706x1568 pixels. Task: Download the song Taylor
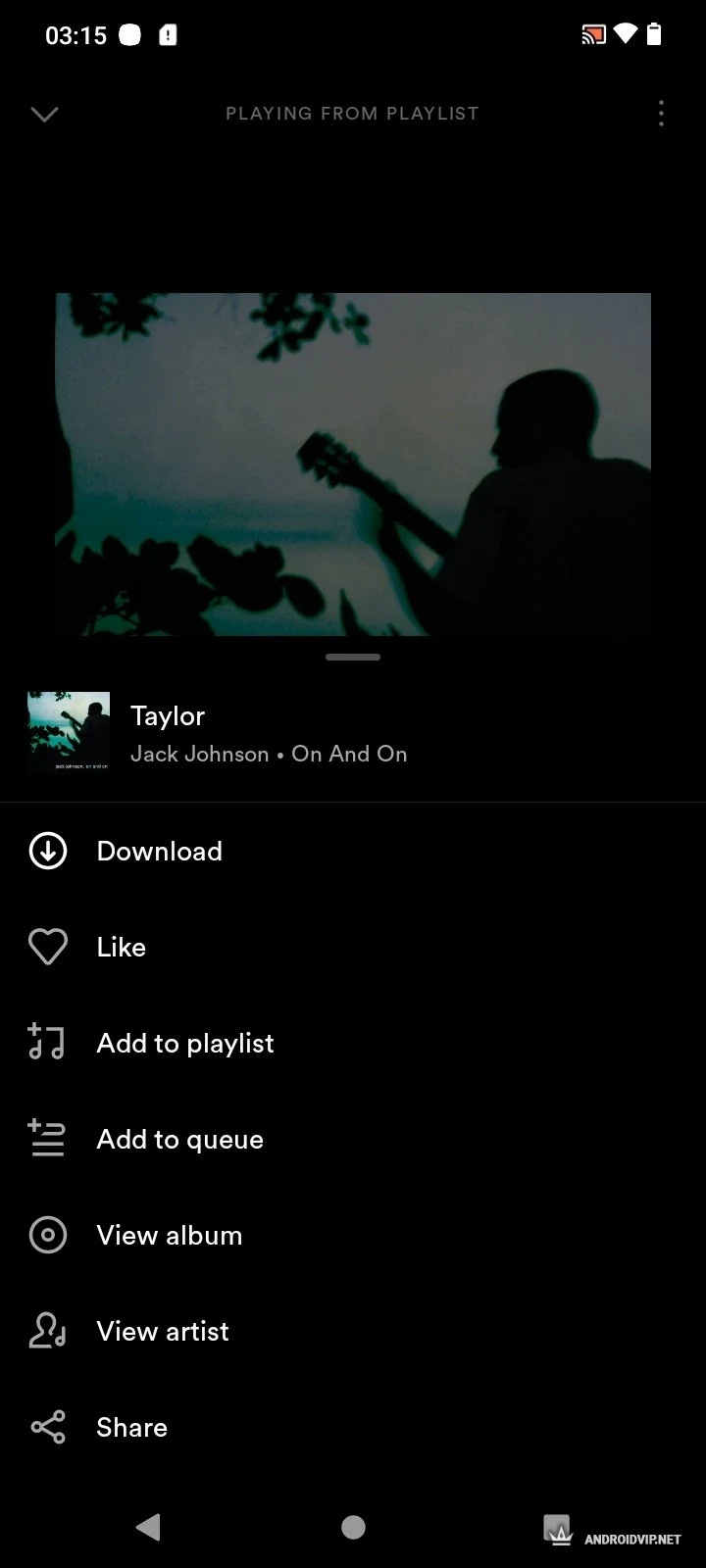tap(159, 851)
